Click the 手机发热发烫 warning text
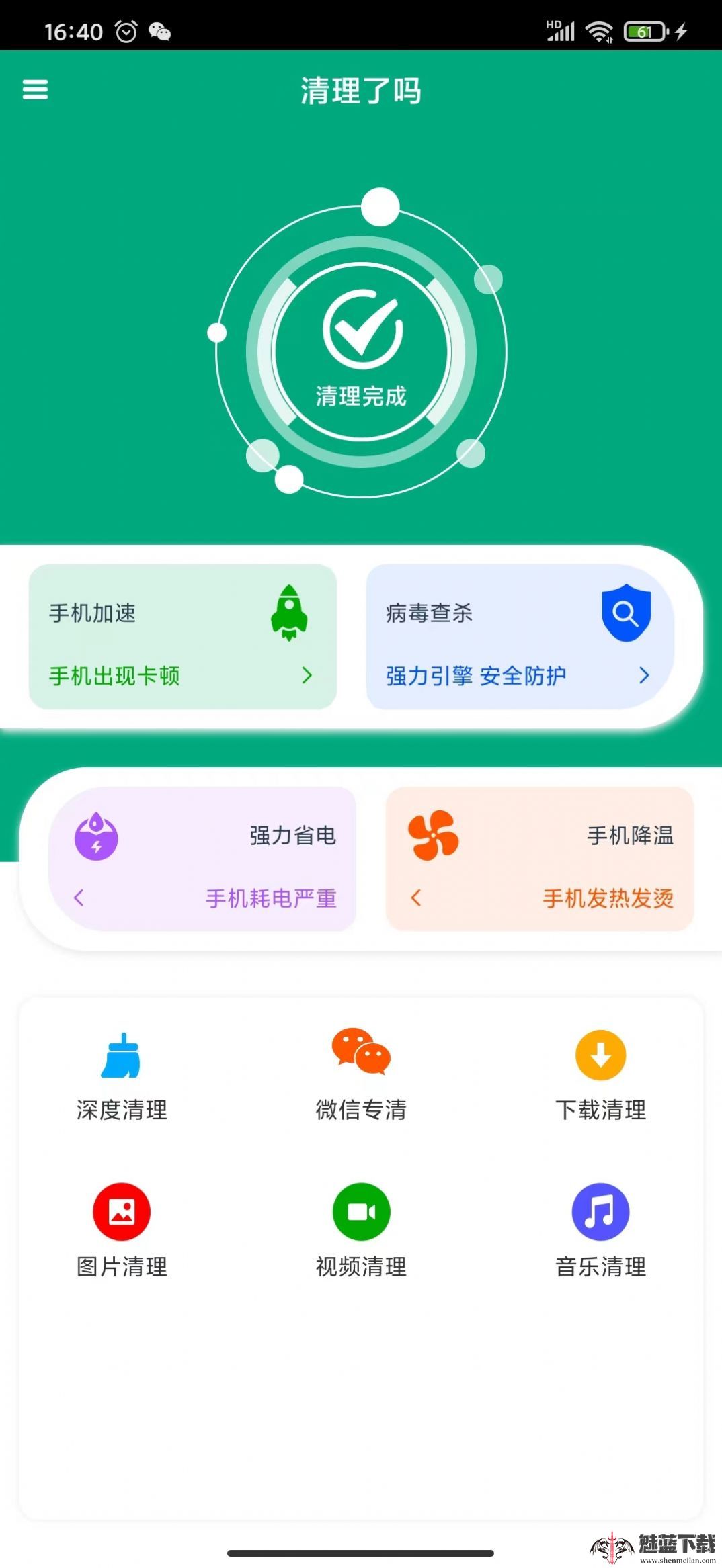The height and width of the screenshot is (1568, 722). tap(610, 898)
